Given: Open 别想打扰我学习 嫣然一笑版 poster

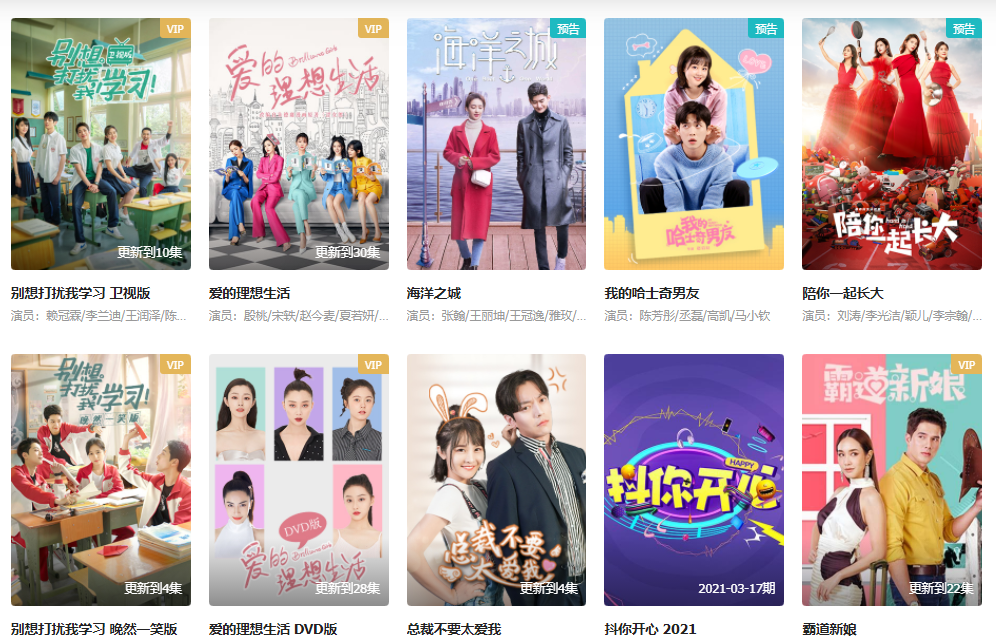Looking at the screenshot, I should (x=100, y=480).
